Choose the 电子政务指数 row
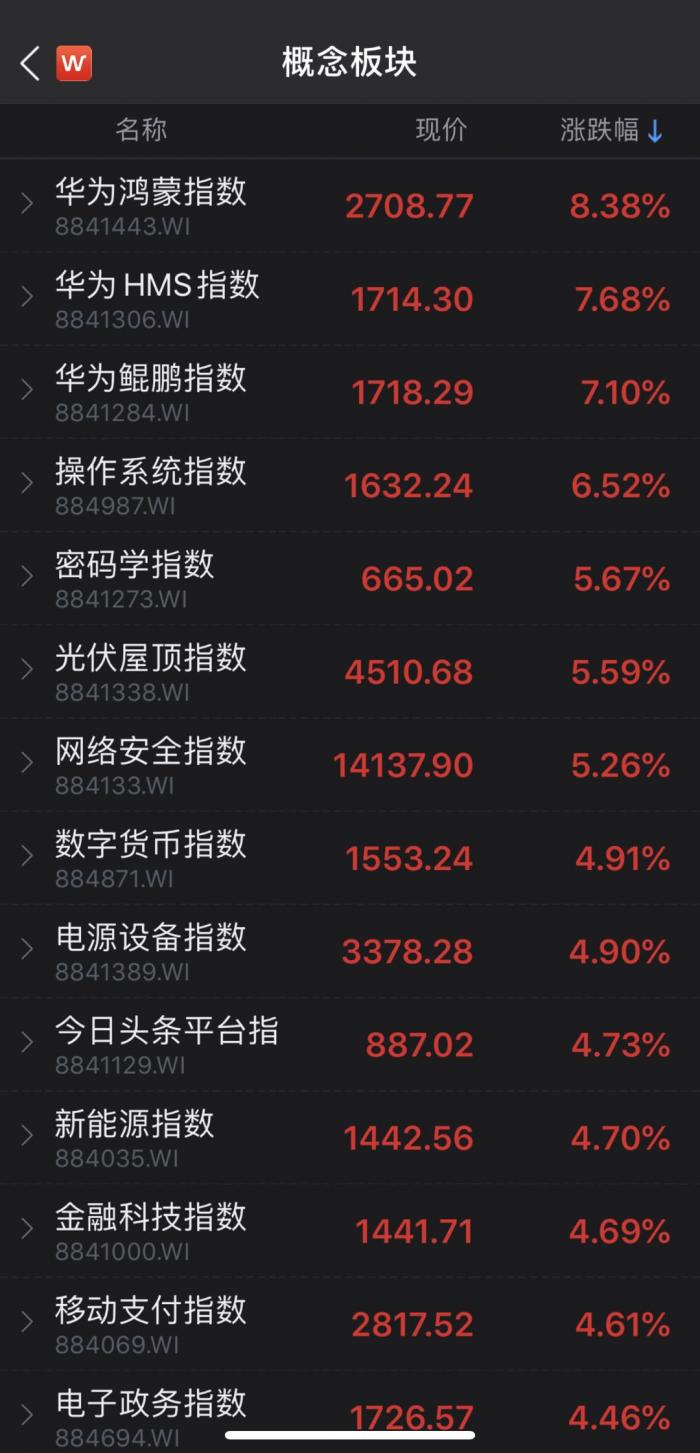This screenshot has width=700, height=1453. (x=350, y=1404)
